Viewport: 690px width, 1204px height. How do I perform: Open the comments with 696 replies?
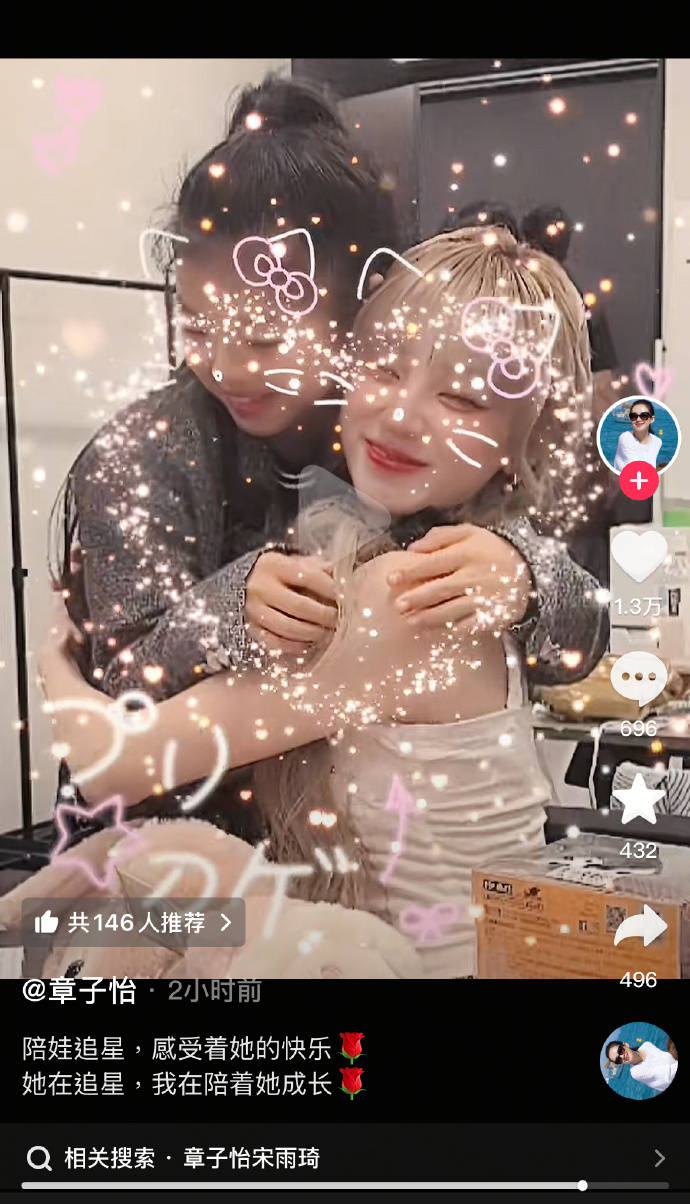[x=638, y=679]
